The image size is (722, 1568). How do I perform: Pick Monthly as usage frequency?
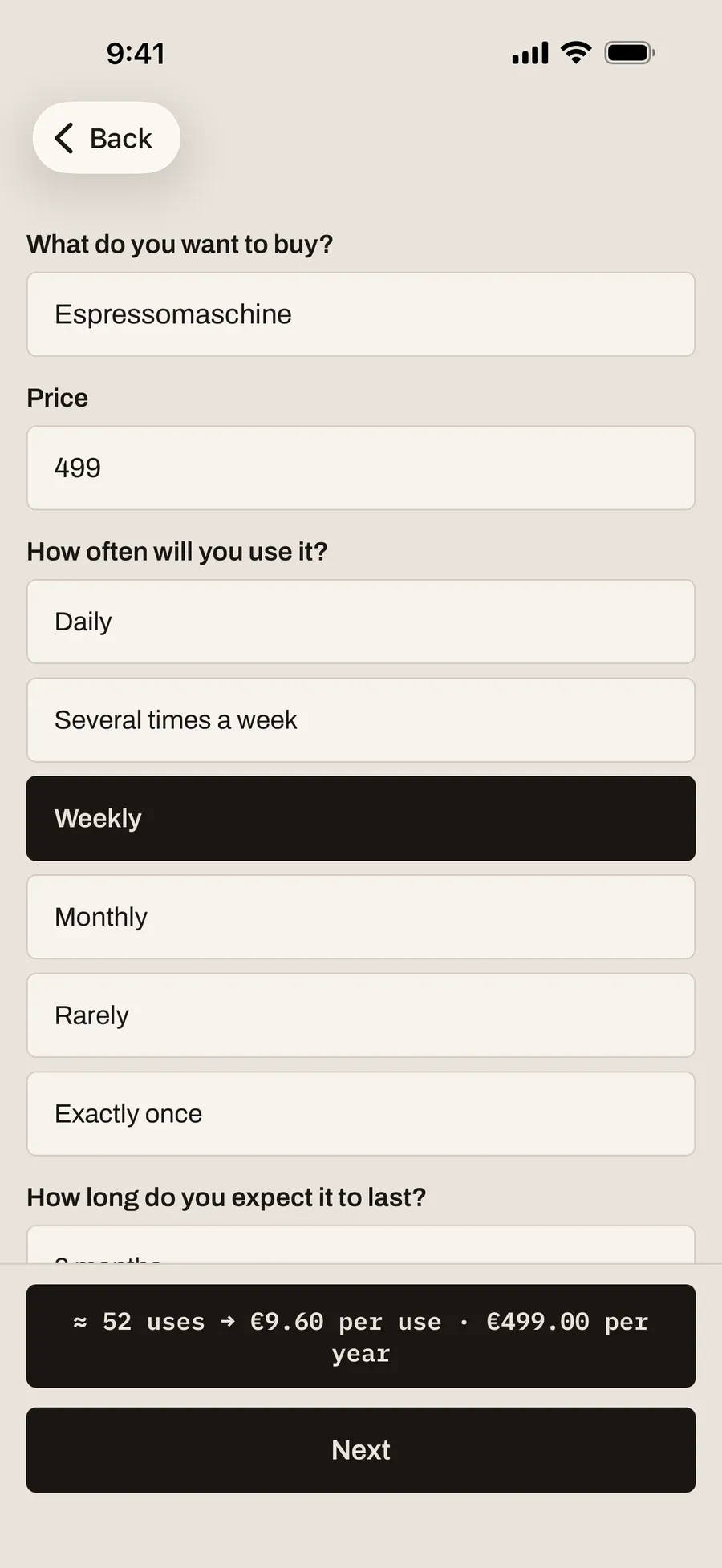(x=361, y=917)
